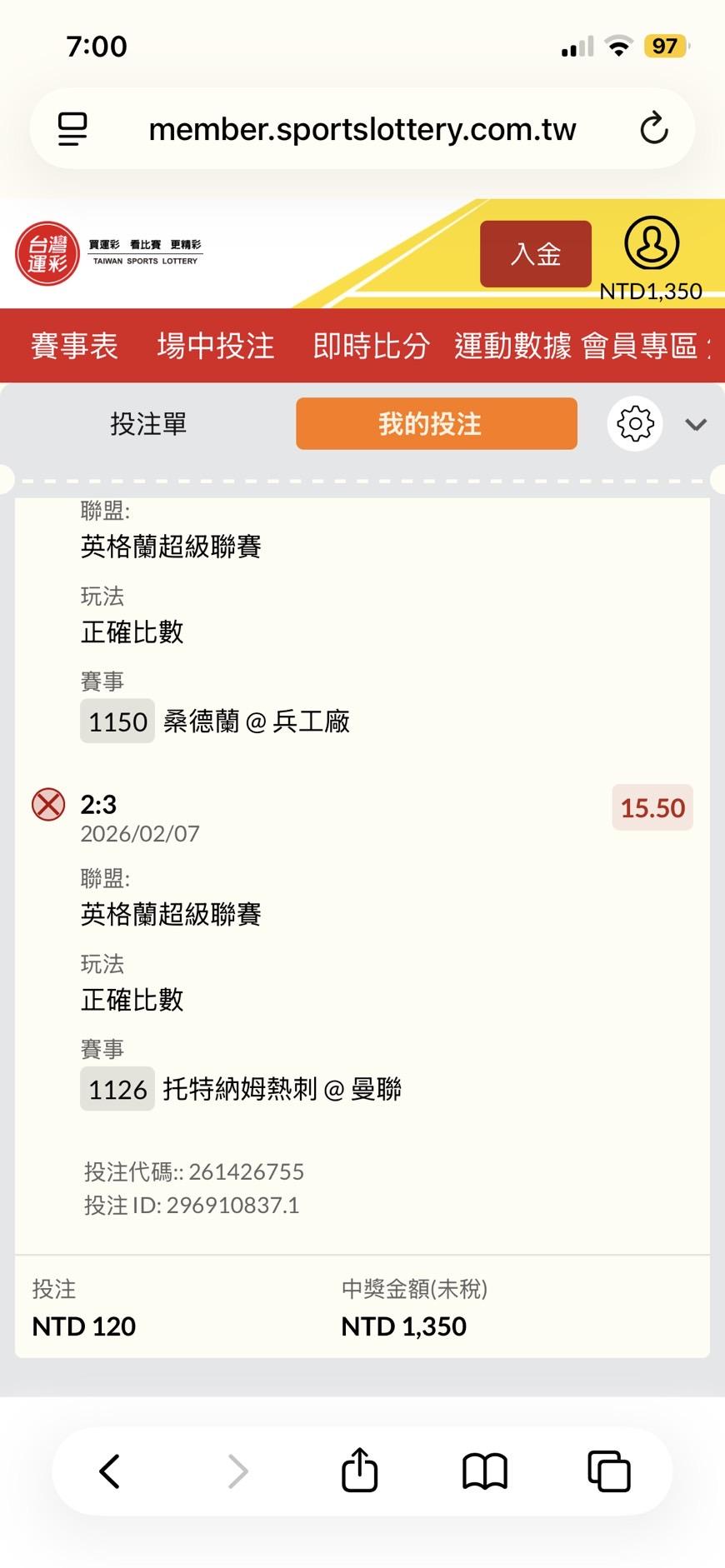Select the 我的投注 my bets tab
Viewport: 725px width, 1568px height.
[436, 424]
